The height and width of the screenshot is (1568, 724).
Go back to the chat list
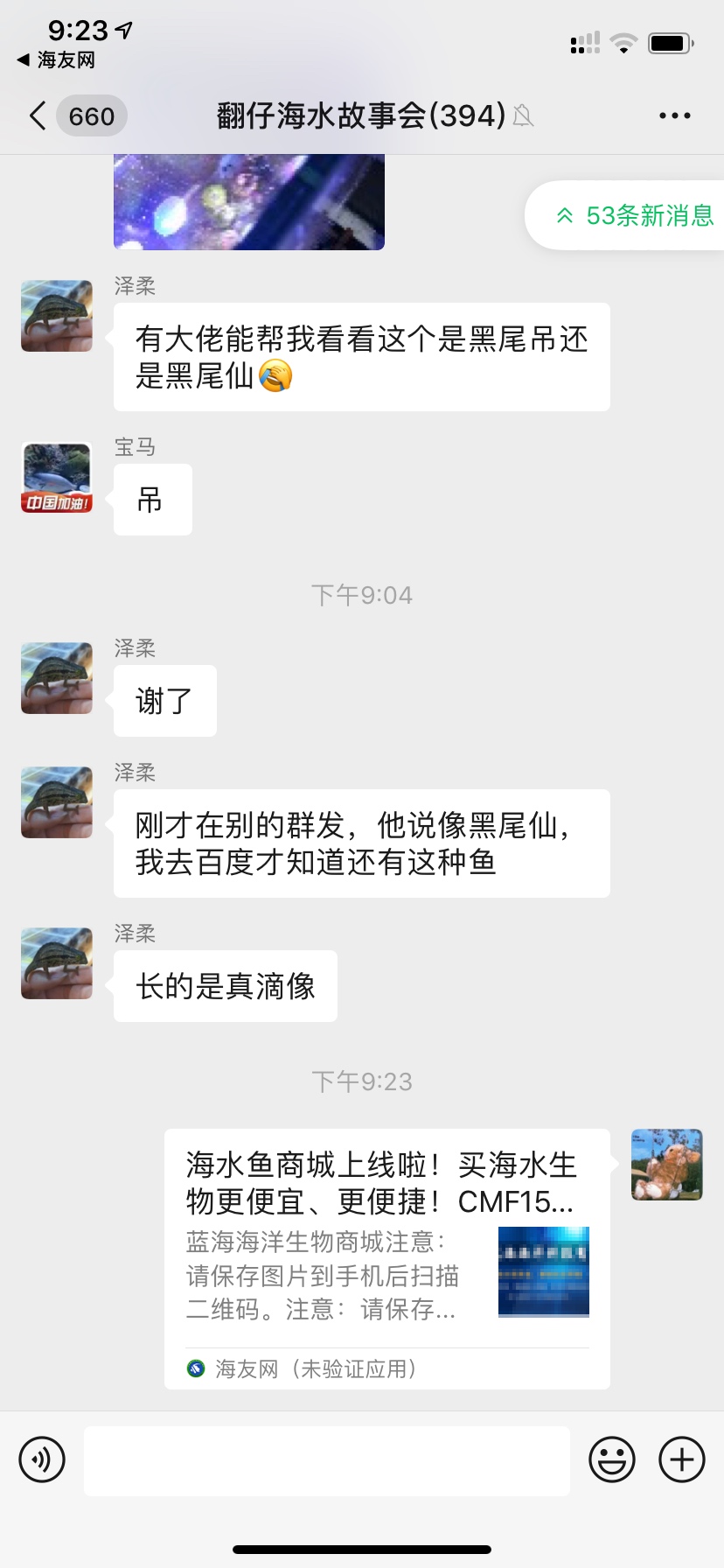click(38, 115)
